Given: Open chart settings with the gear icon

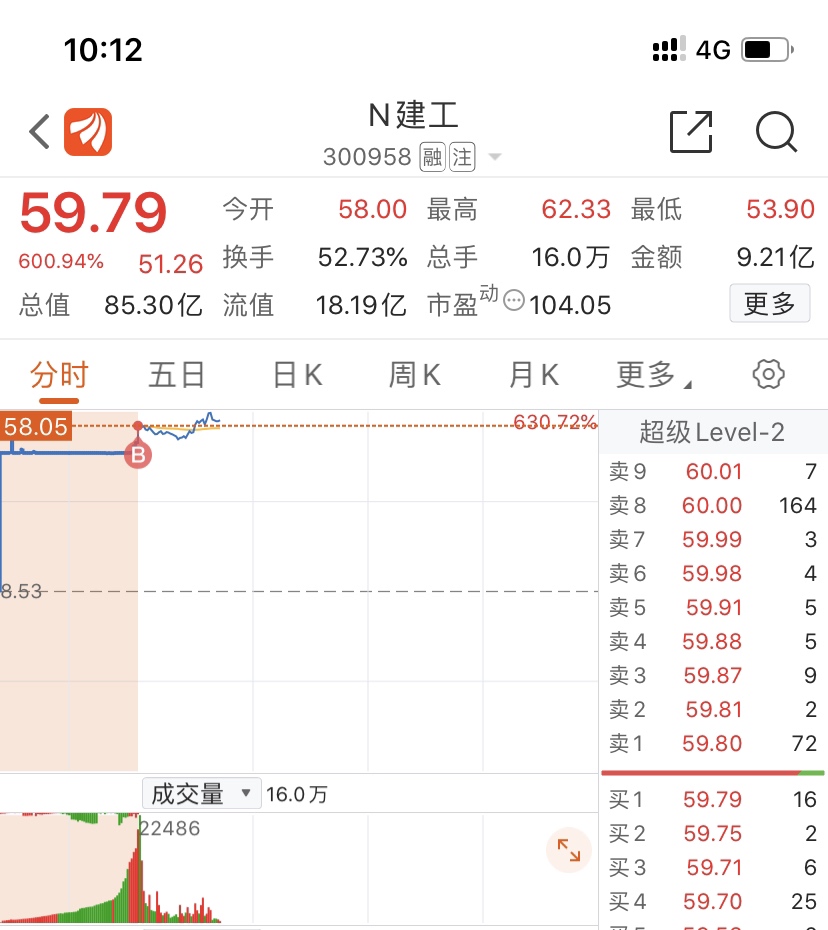Looking at the screenshot, I should pyautogui.click(x=767, y=373).
